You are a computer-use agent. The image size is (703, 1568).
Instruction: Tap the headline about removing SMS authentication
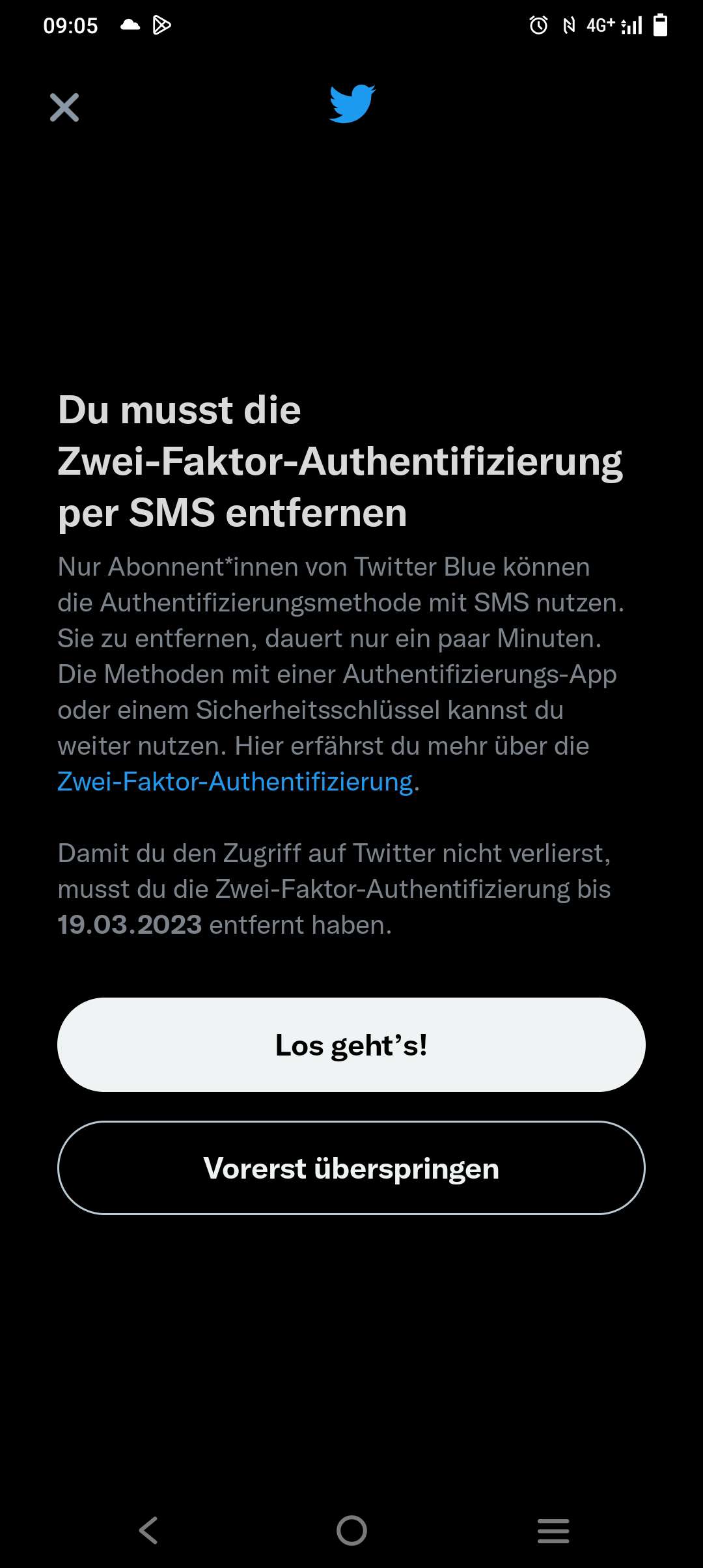pos(338,462)
